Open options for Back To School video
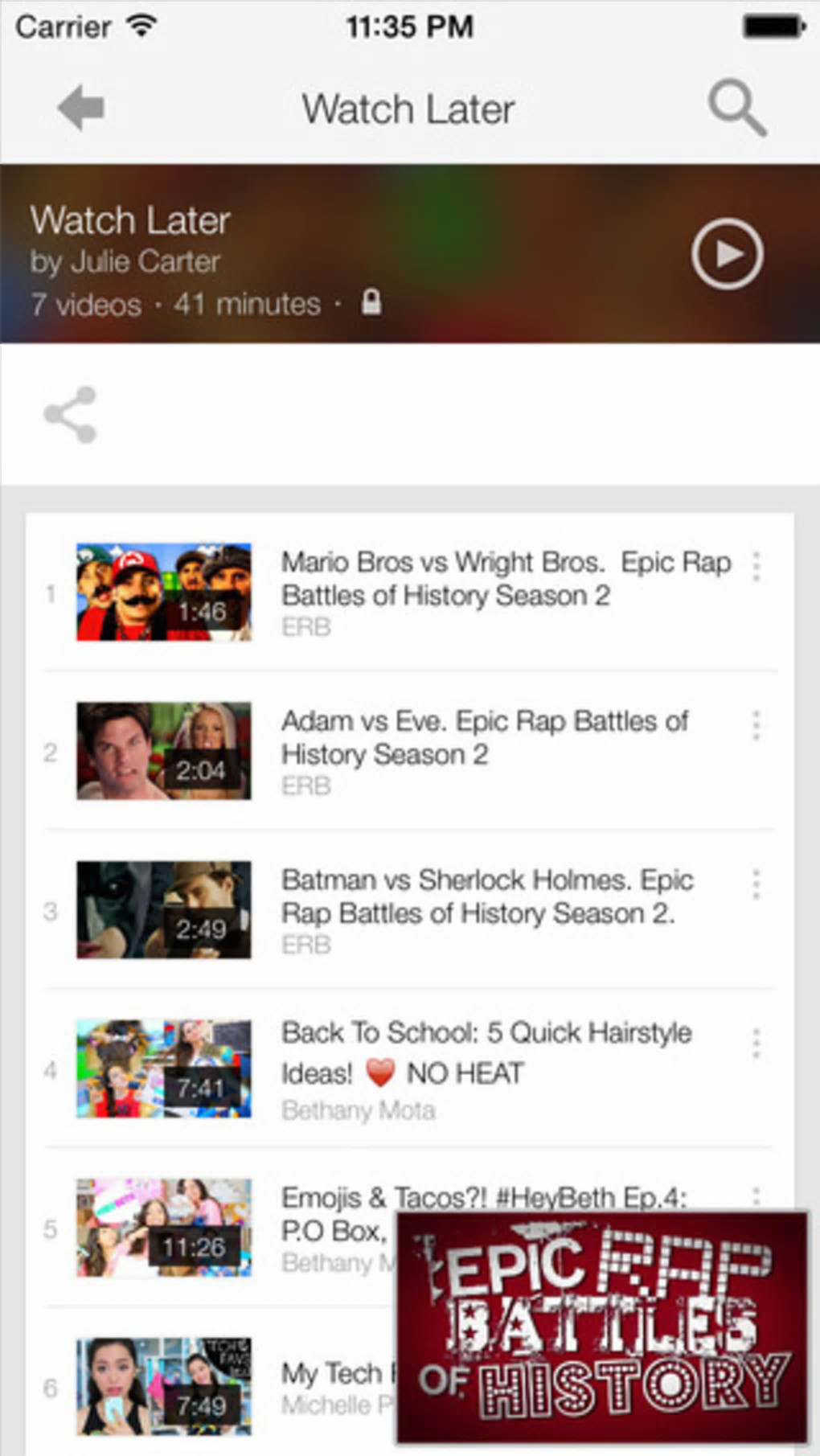 point(756,1043)
